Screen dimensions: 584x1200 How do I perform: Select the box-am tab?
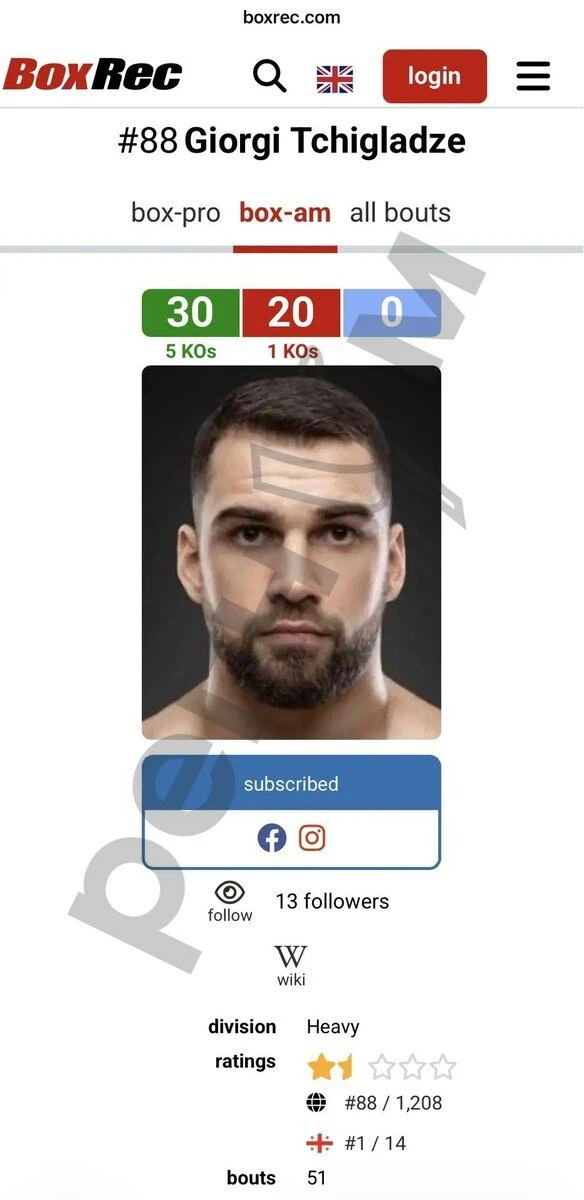click(x=285, y=213)
